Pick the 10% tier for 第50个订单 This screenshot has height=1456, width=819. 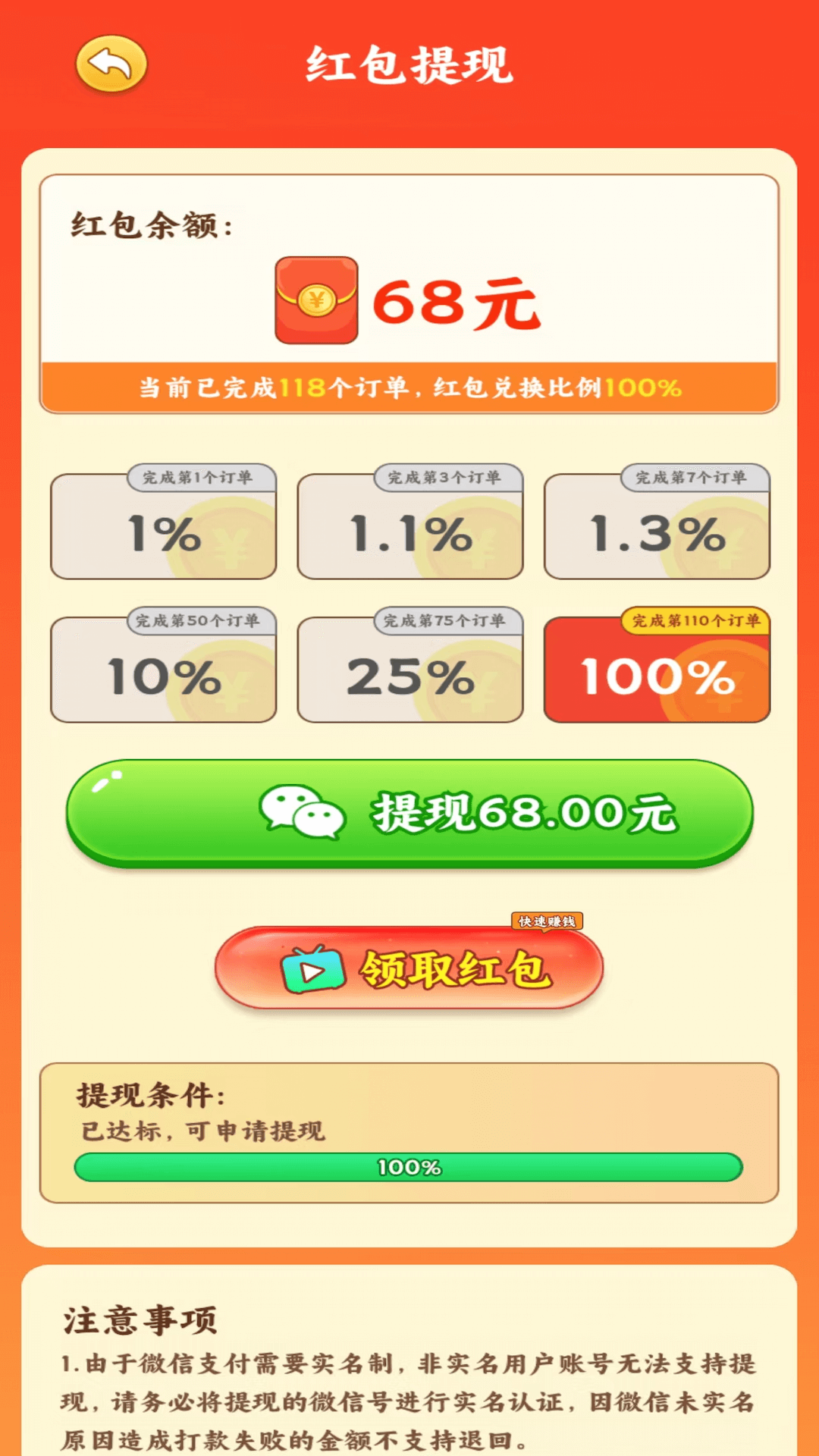point(163,666)
